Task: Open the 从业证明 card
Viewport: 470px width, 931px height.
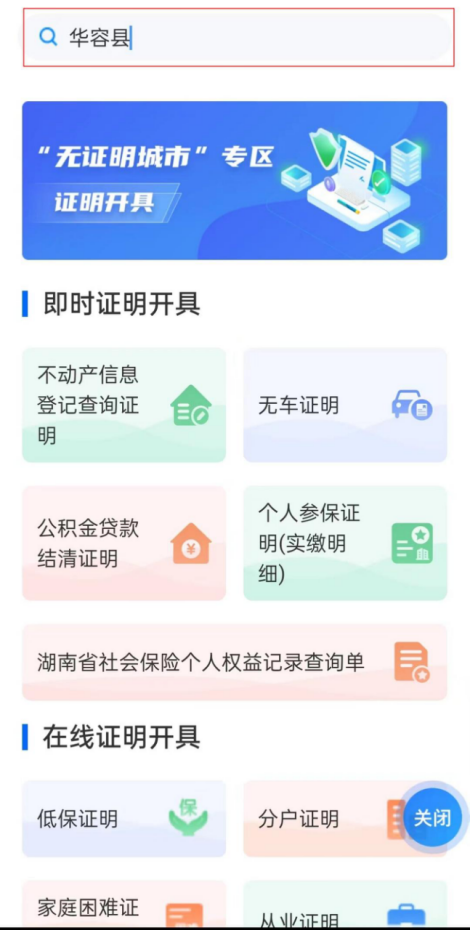Action: [345, 905]
